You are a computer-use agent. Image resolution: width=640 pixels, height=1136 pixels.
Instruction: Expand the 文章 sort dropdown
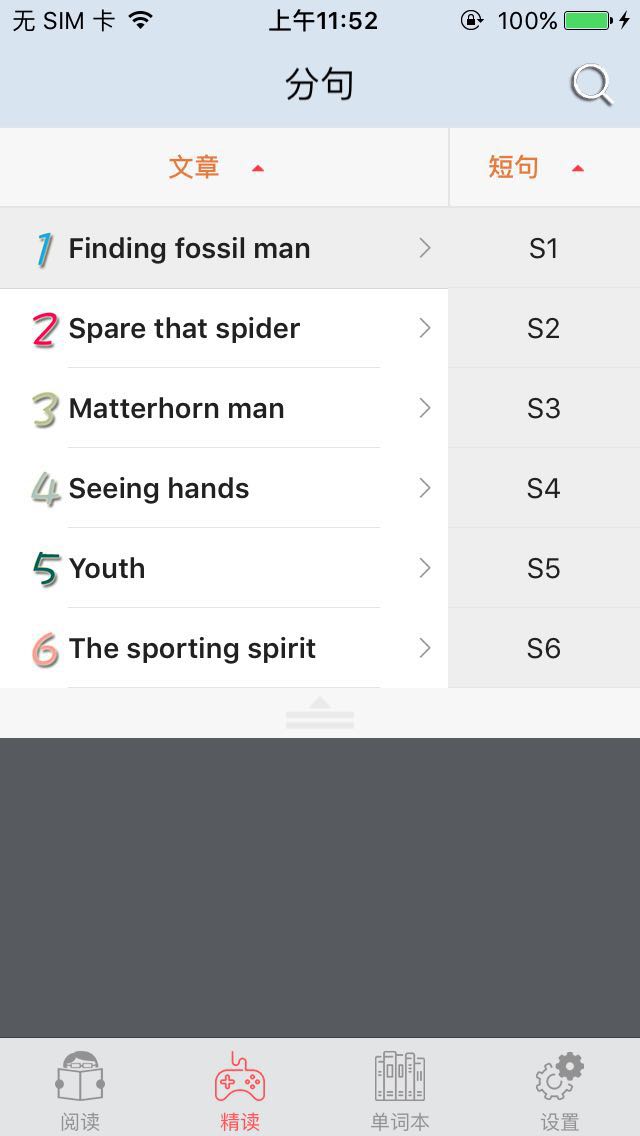[x=224, y=167]
